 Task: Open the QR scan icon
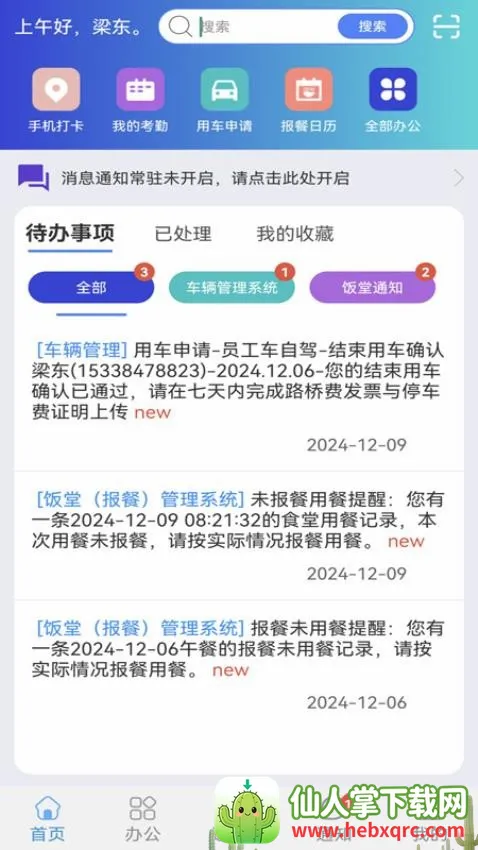pyautogui.click(x=446, y=26)
